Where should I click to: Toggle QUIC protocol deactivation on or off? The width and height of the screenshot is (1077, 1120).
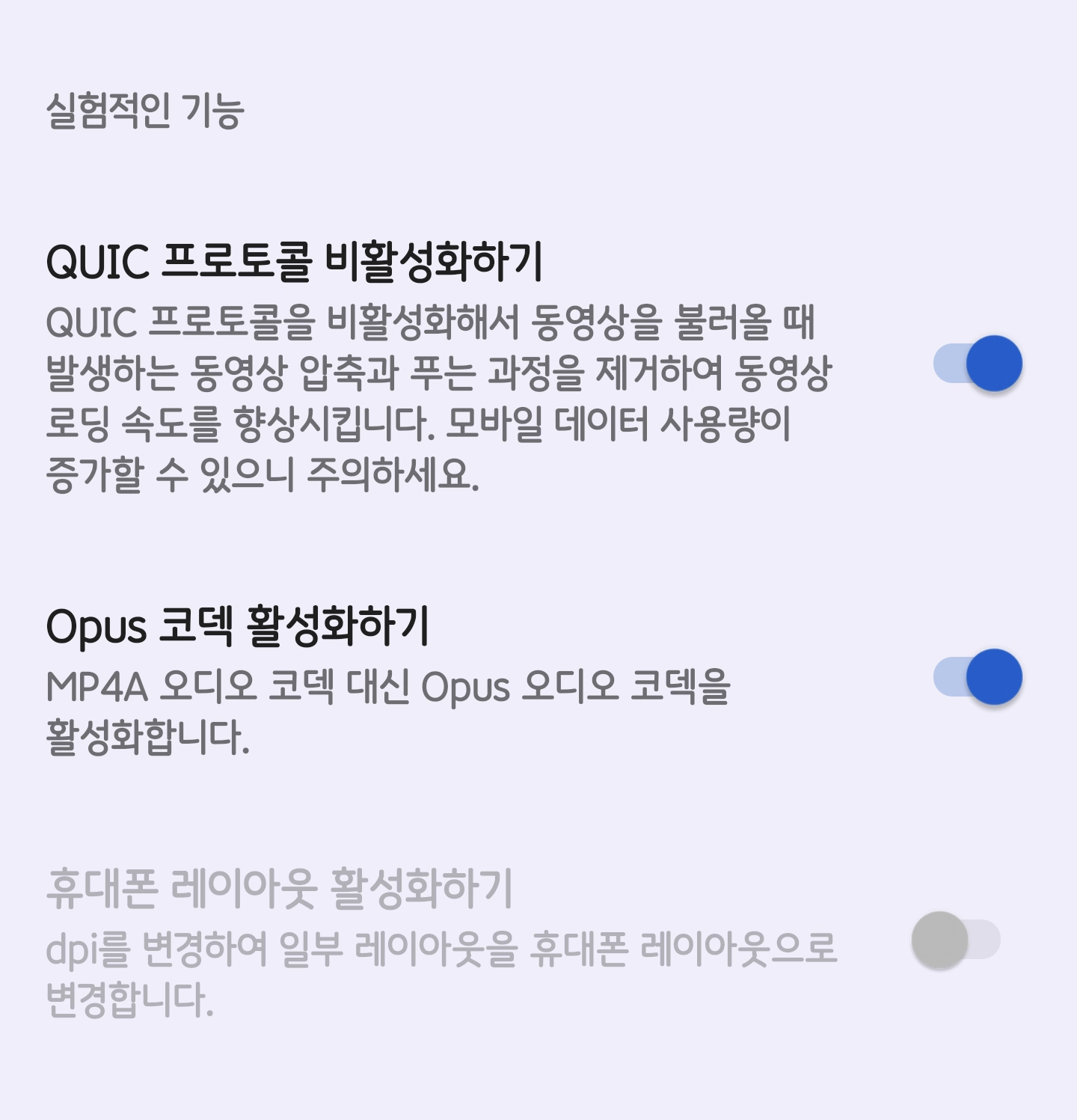click(976, 362)
